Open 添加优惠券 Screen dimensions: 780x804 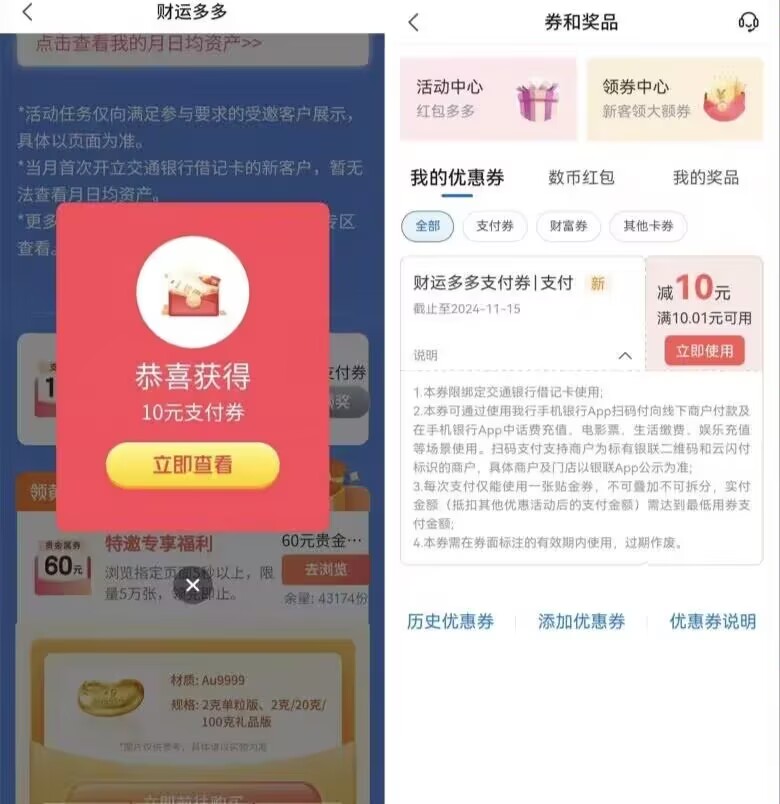pyautogui.click(x=581, y=621)
